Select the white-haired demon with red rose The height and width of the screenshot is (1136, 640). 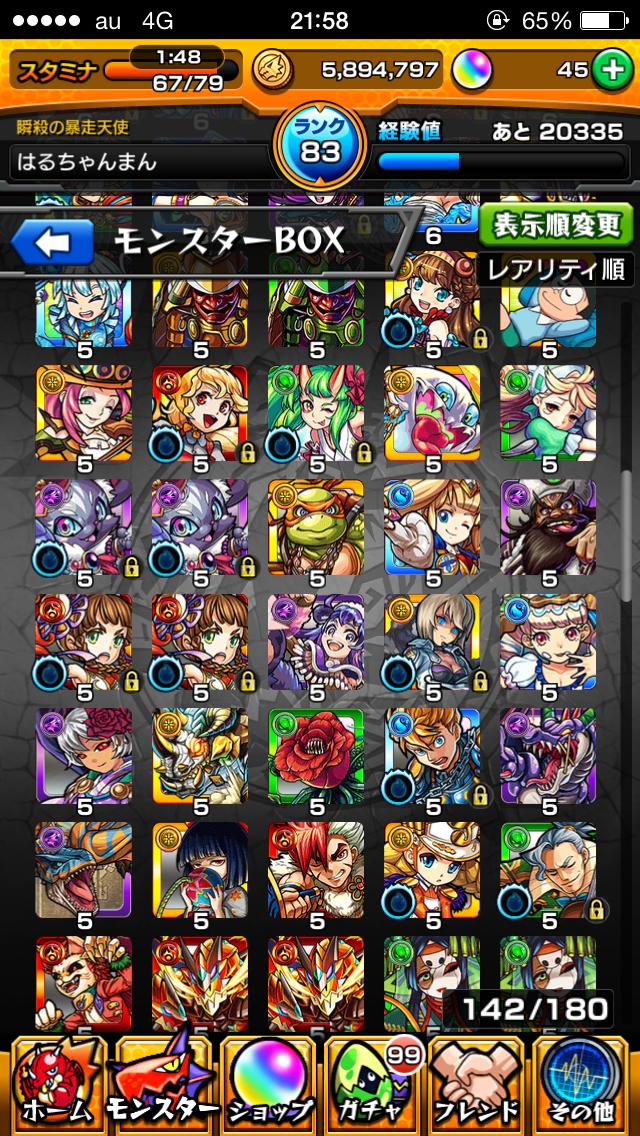tap(84, 753)
